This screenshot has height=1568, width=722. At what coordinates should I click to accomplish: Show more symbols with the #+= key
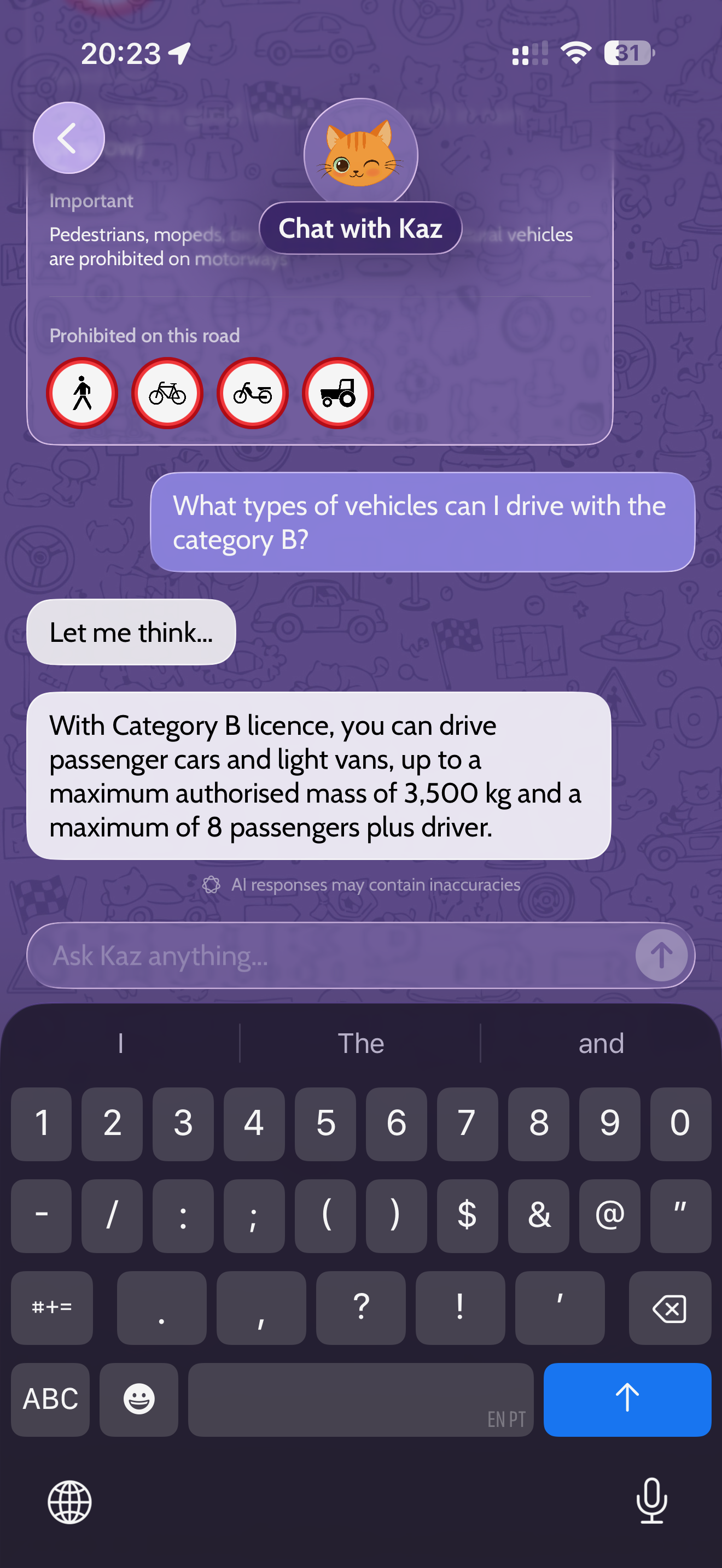(52, 1307)
